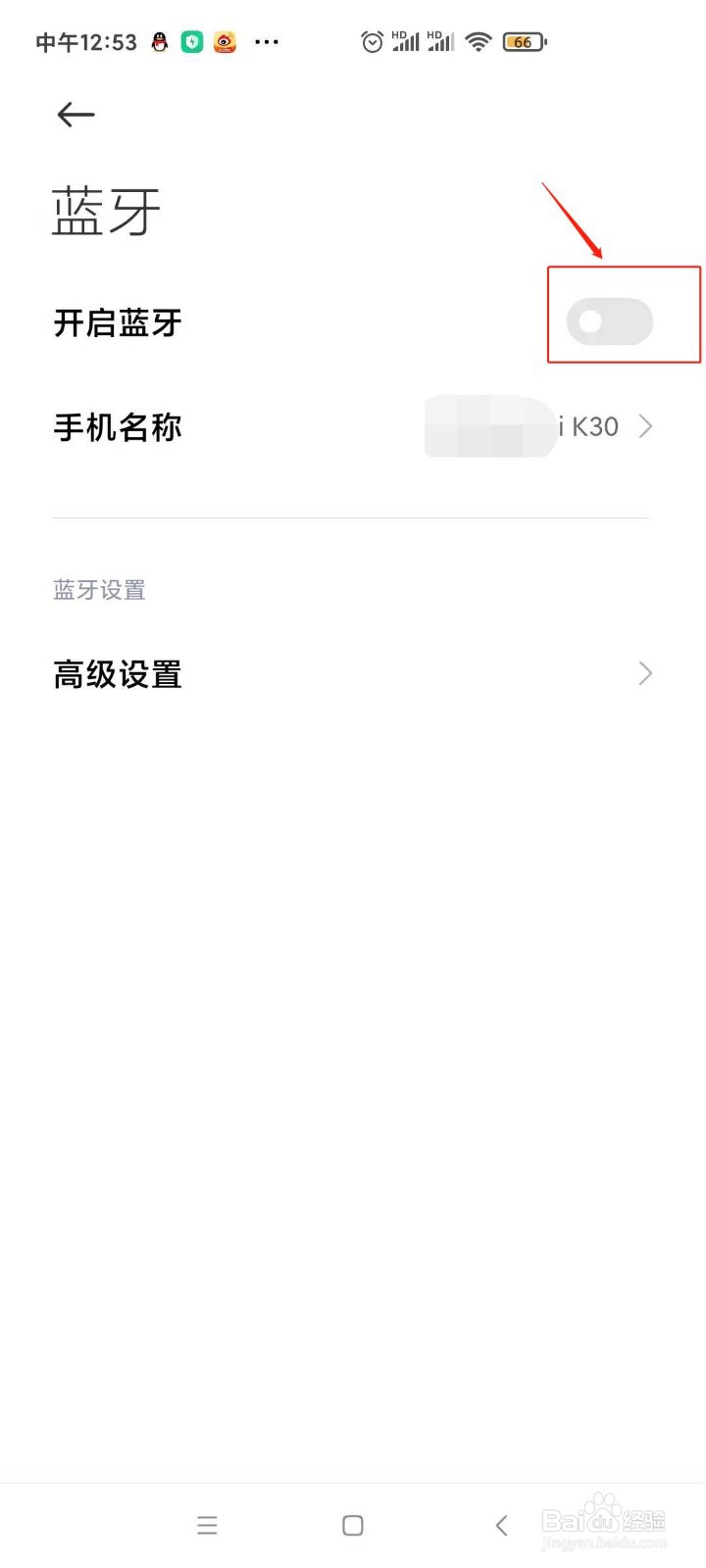
Task: Click the 蓝牙设置 section label
Action: click(x=99, y=589)
